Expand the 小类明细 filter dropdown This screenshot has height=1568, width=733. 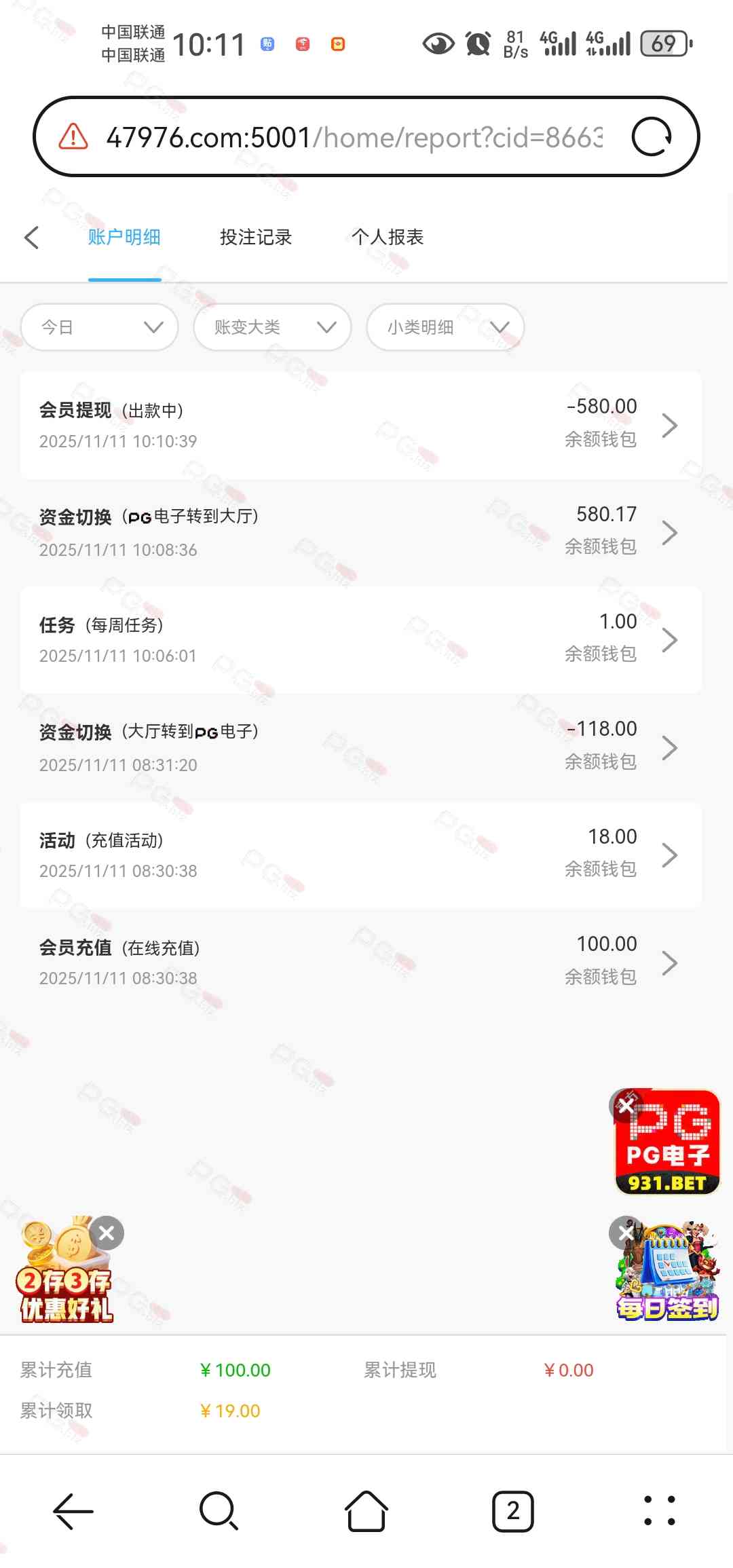click(445, 327)
